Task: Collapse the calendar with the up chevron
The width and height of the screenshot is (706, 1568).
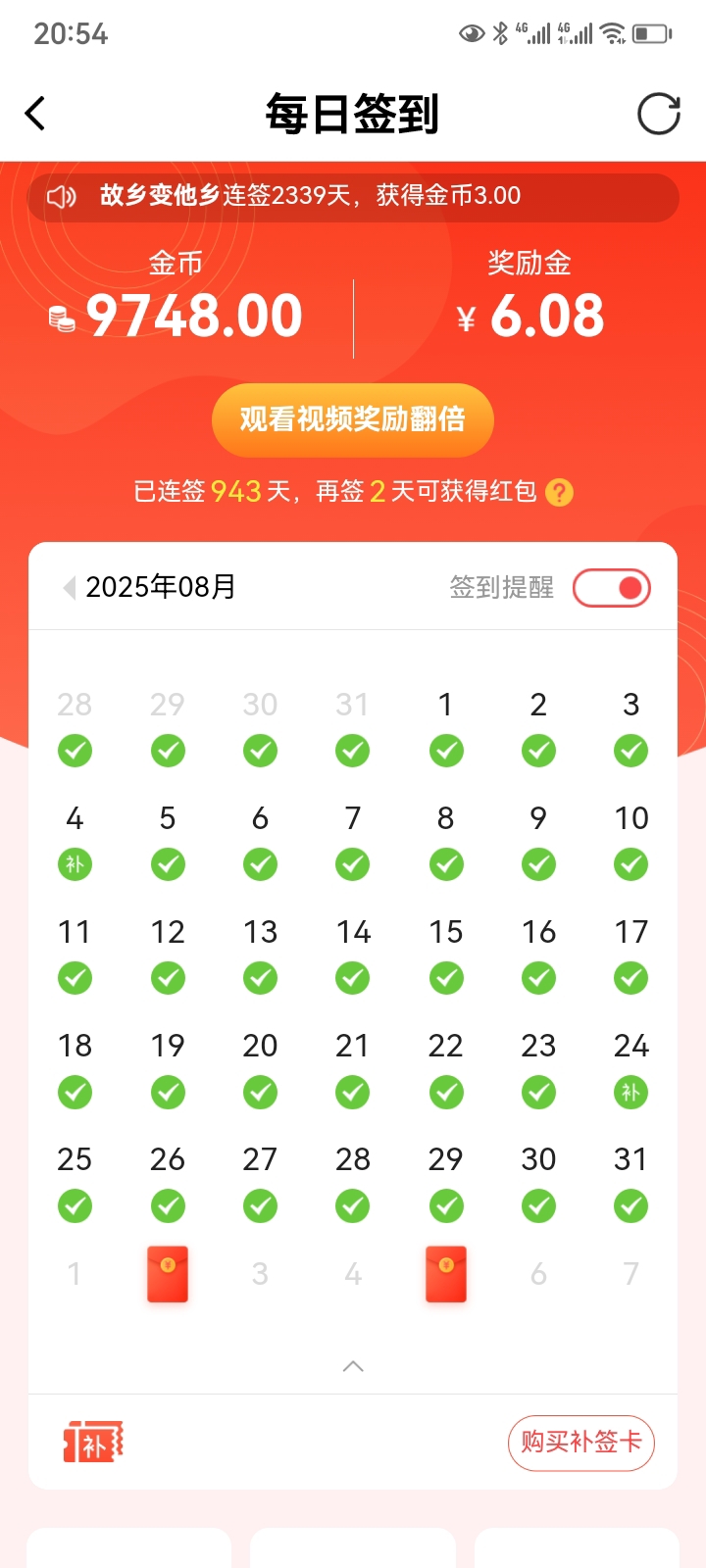Action: coord(353,1366)
